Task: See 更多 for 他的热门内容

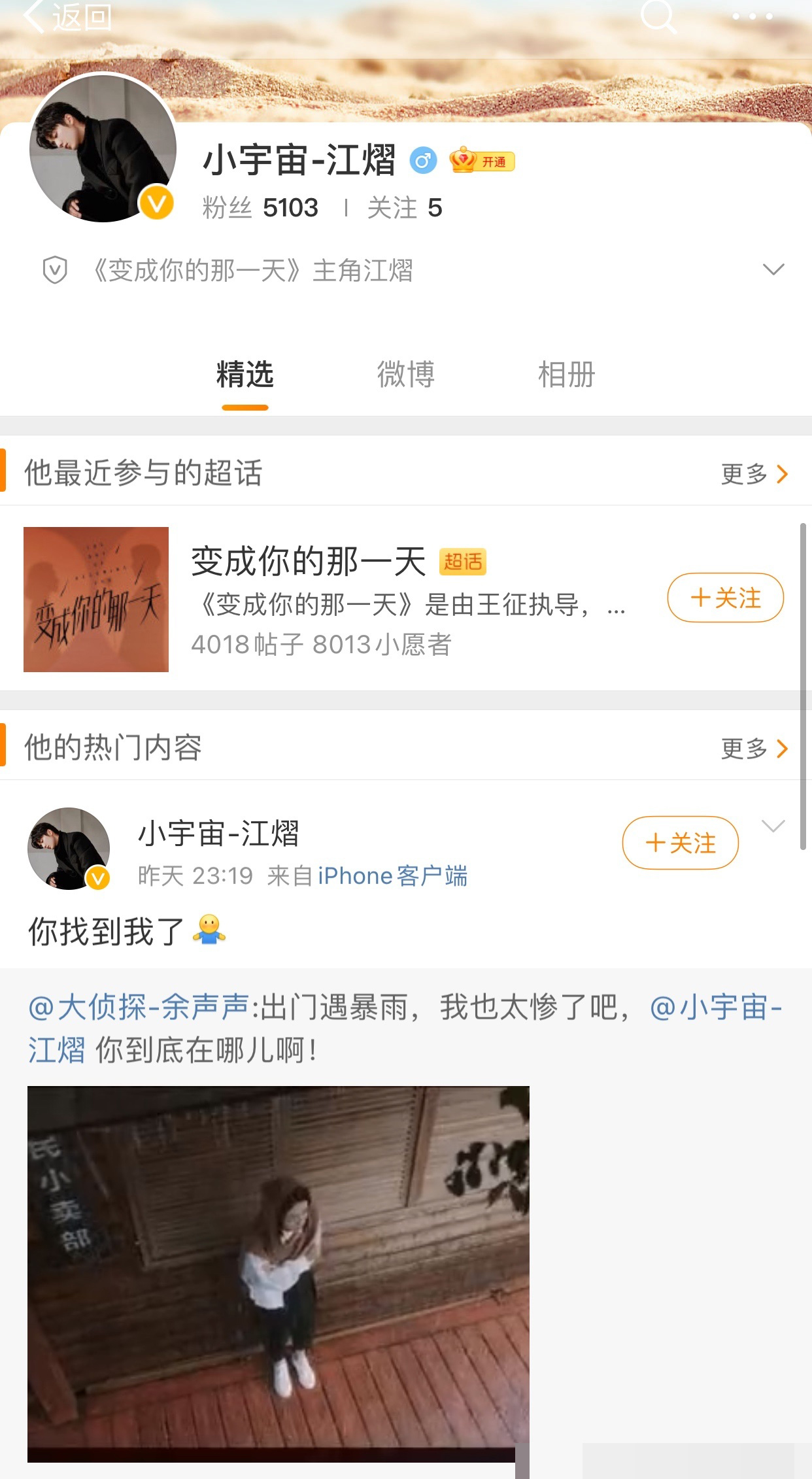Action: [x=754, y=748]
